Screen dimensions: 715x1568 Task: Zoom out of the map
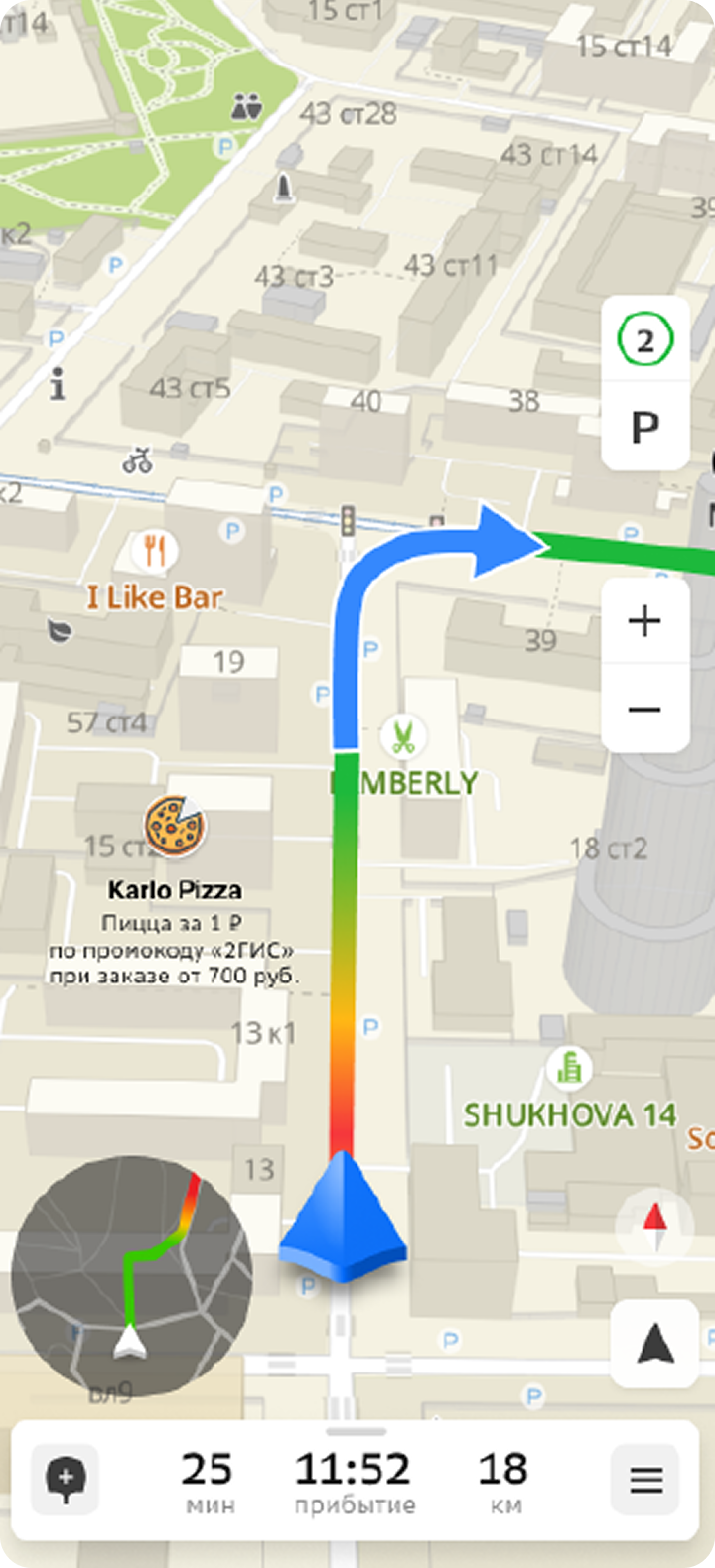click(644, 709)
